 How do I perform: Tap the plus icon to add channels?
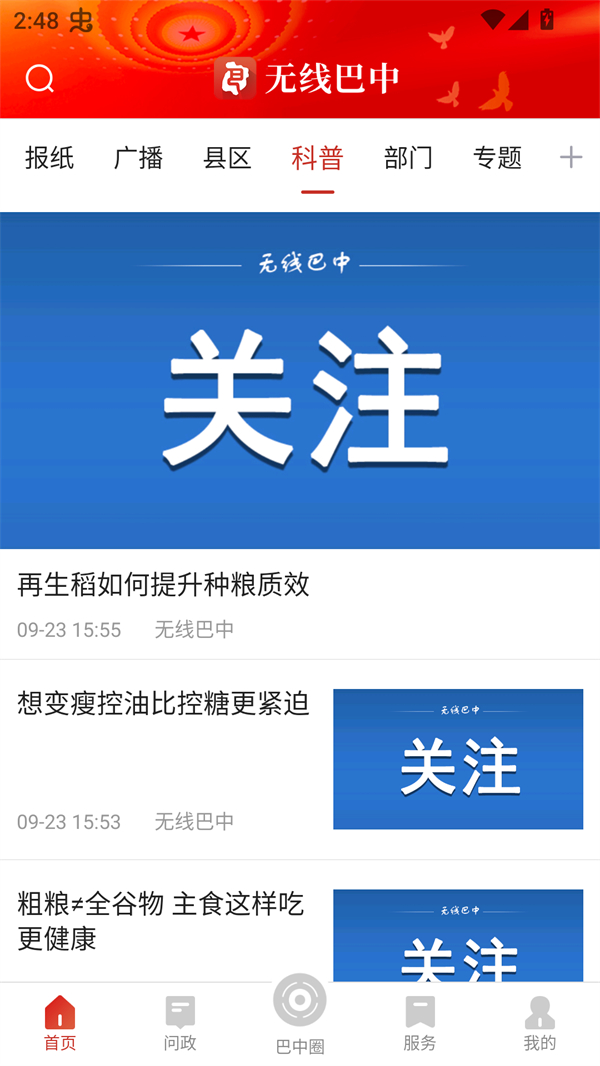click(570, 157)
